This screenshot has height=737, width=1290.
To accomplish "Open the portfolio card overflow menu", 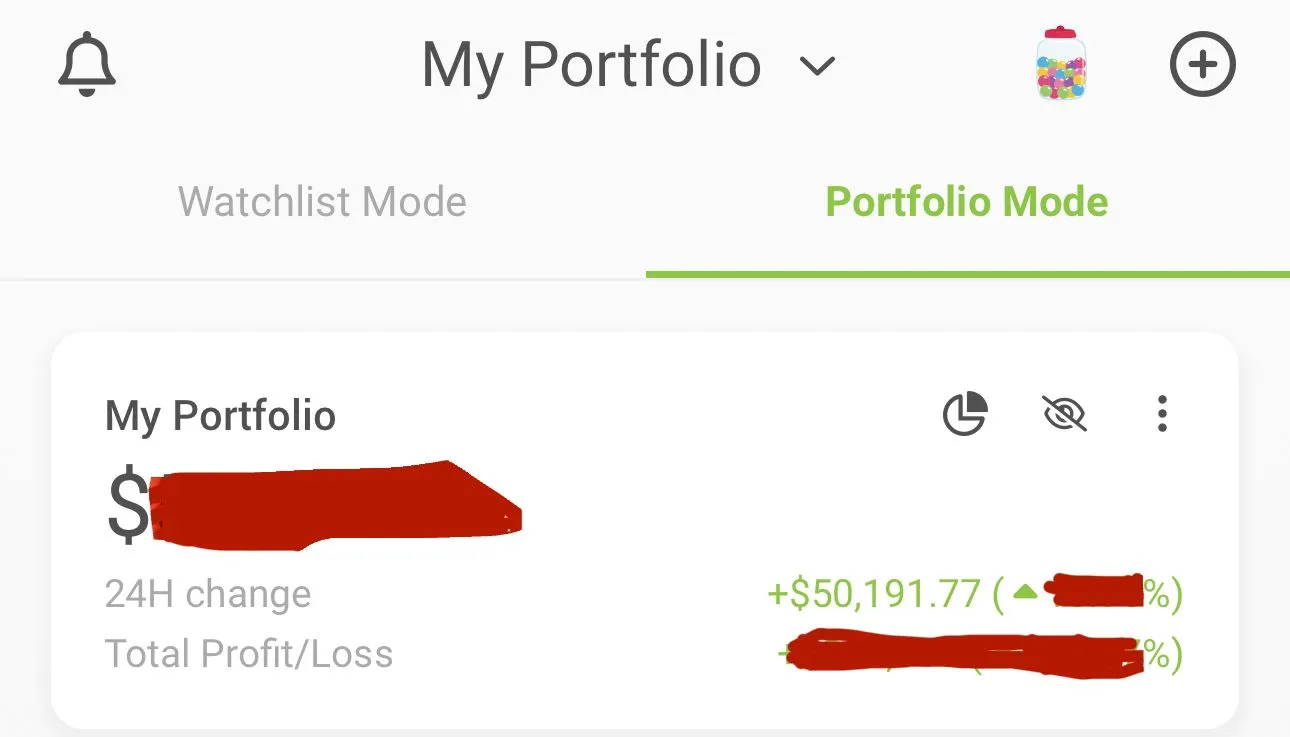I will (1162, 413).
